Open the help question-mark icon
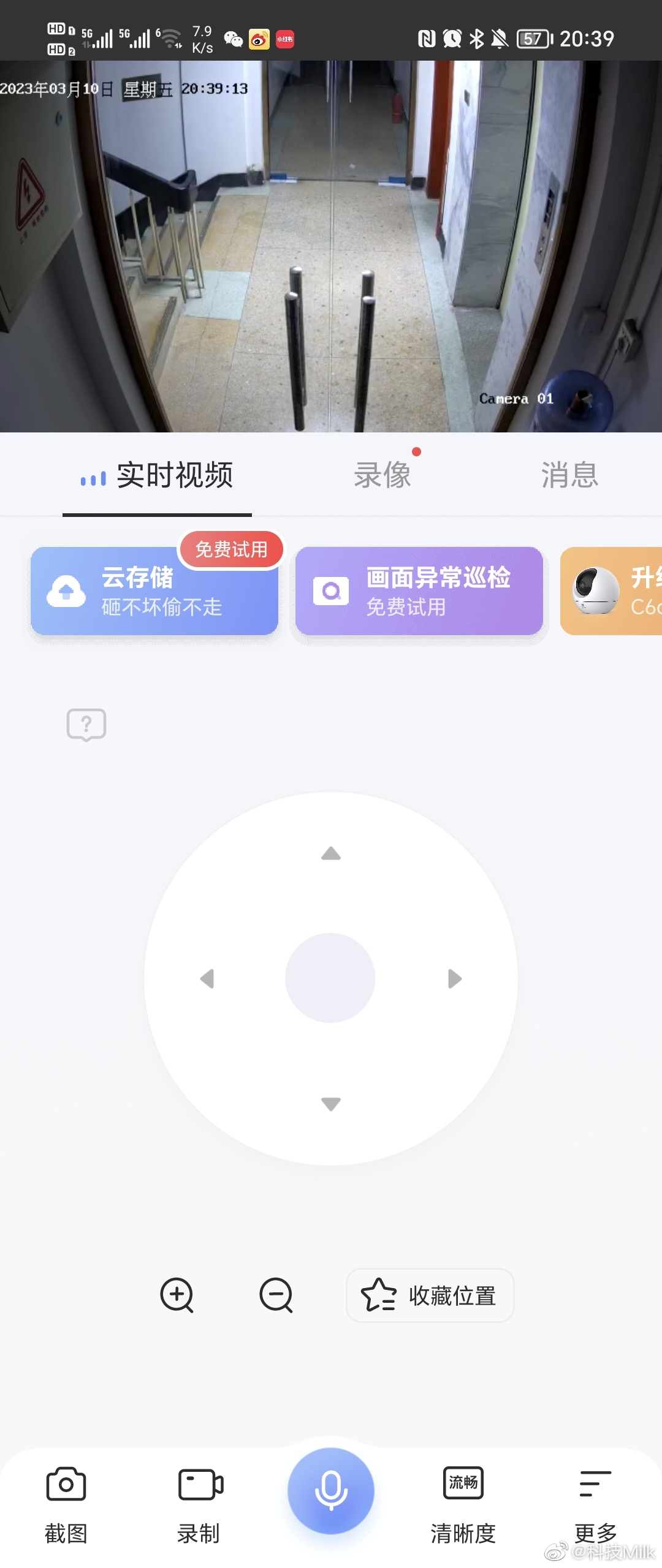662x1568 pixels. 86,725
